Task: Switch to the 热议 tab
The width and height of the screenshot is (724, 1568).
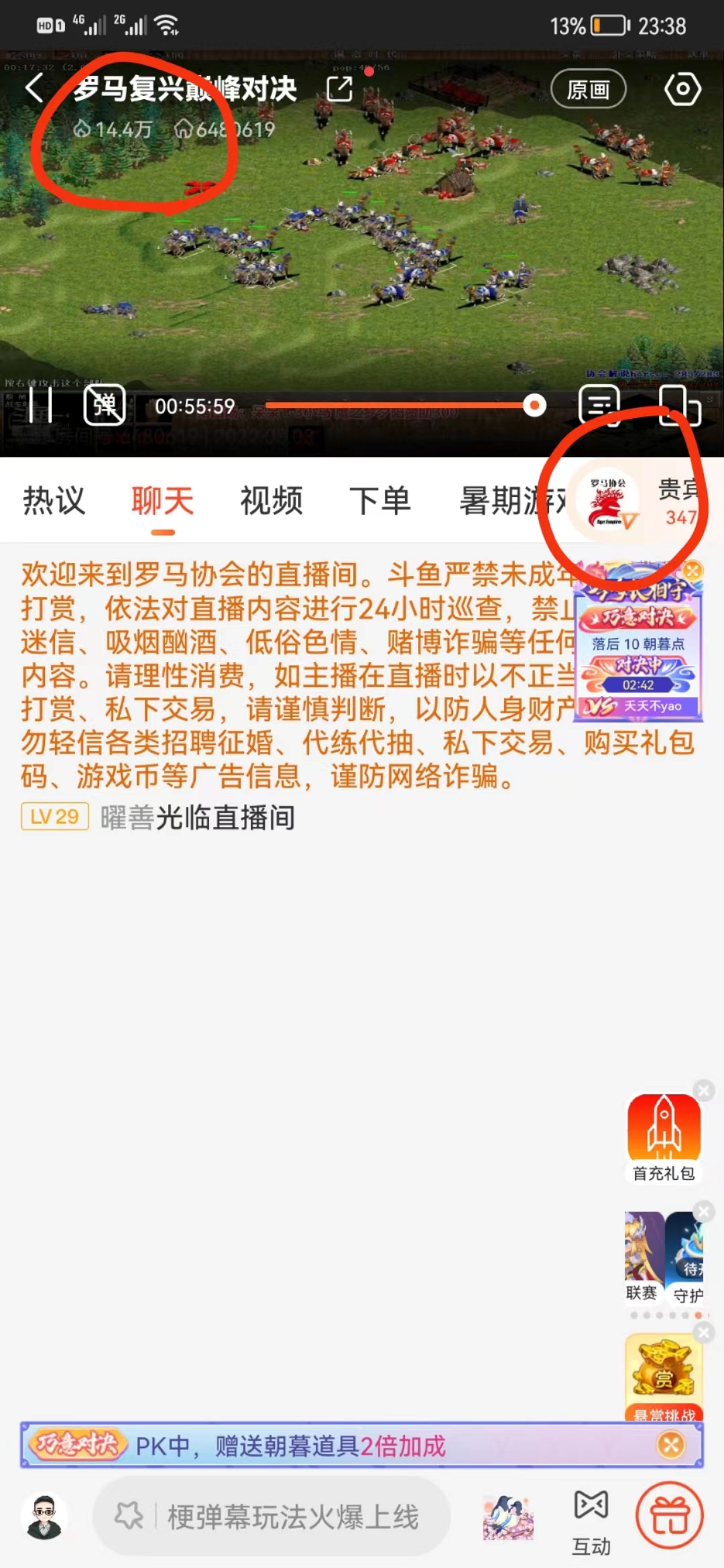Action: [x=54, y=500]
